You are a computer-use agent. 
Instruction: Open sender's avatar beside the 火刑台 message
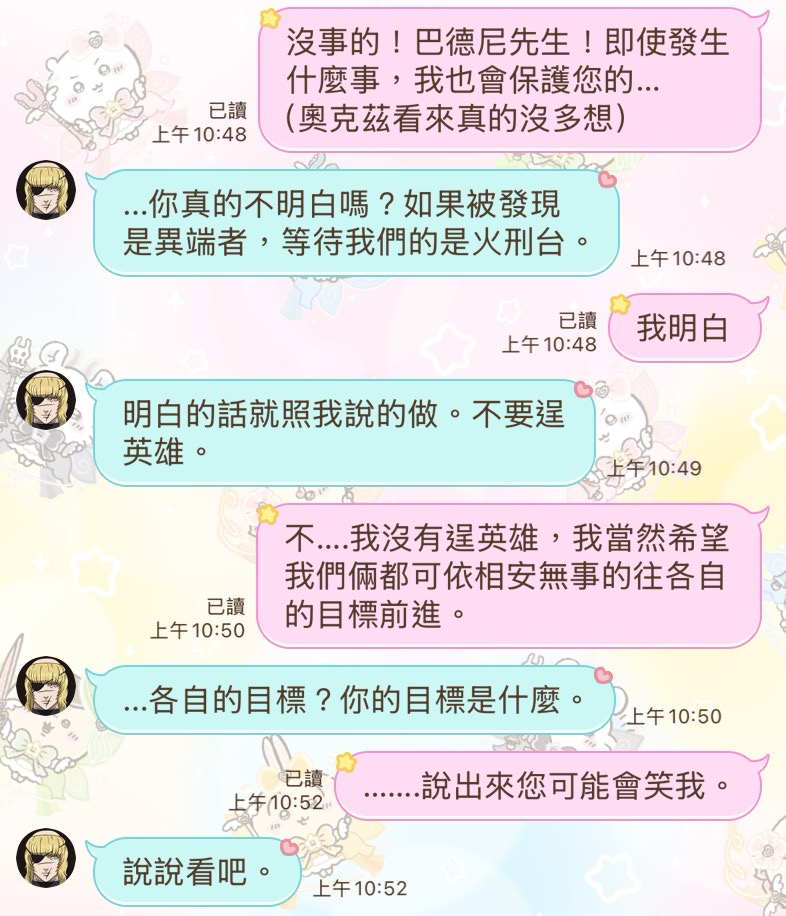pyautogui.click(x=46, y=190)
